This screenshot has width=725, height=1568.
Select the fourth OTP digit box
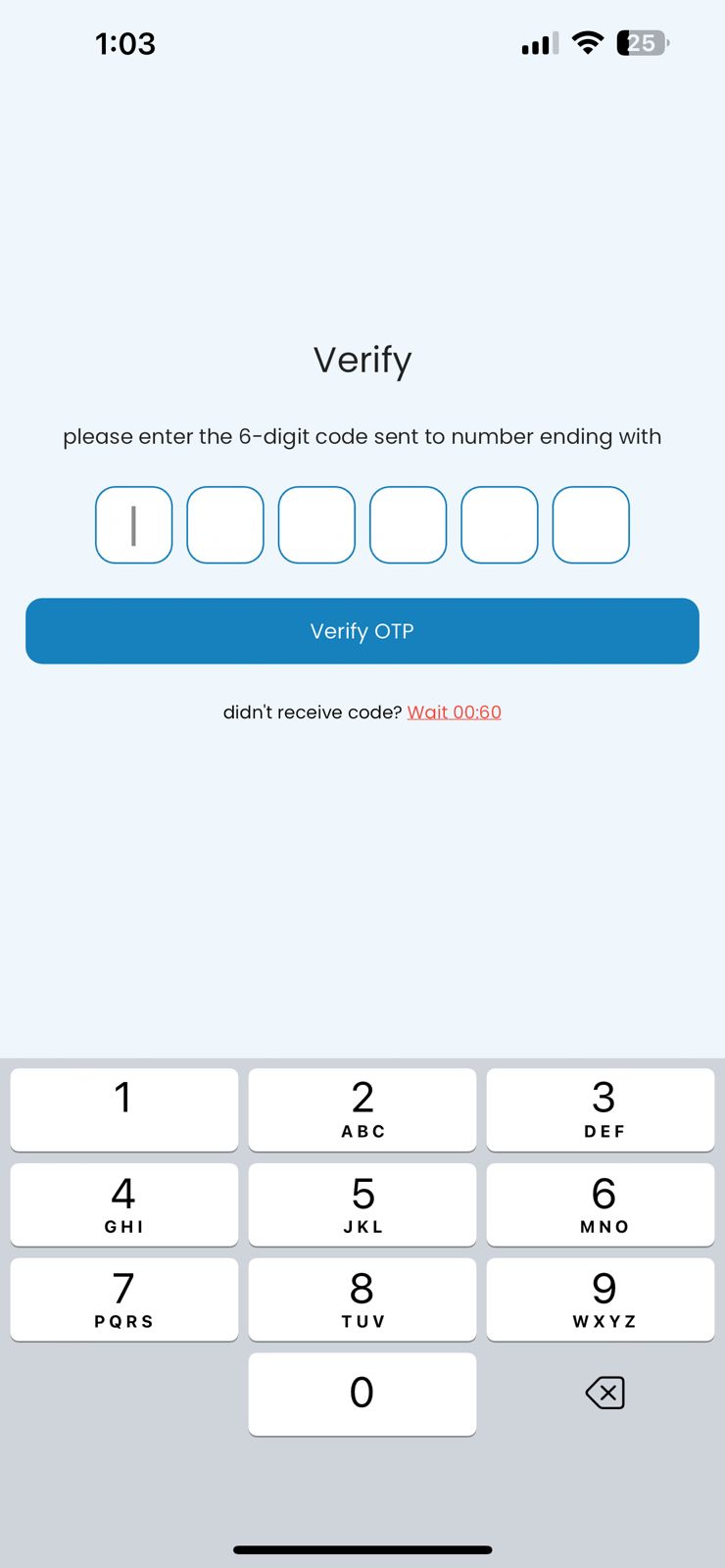408,525
